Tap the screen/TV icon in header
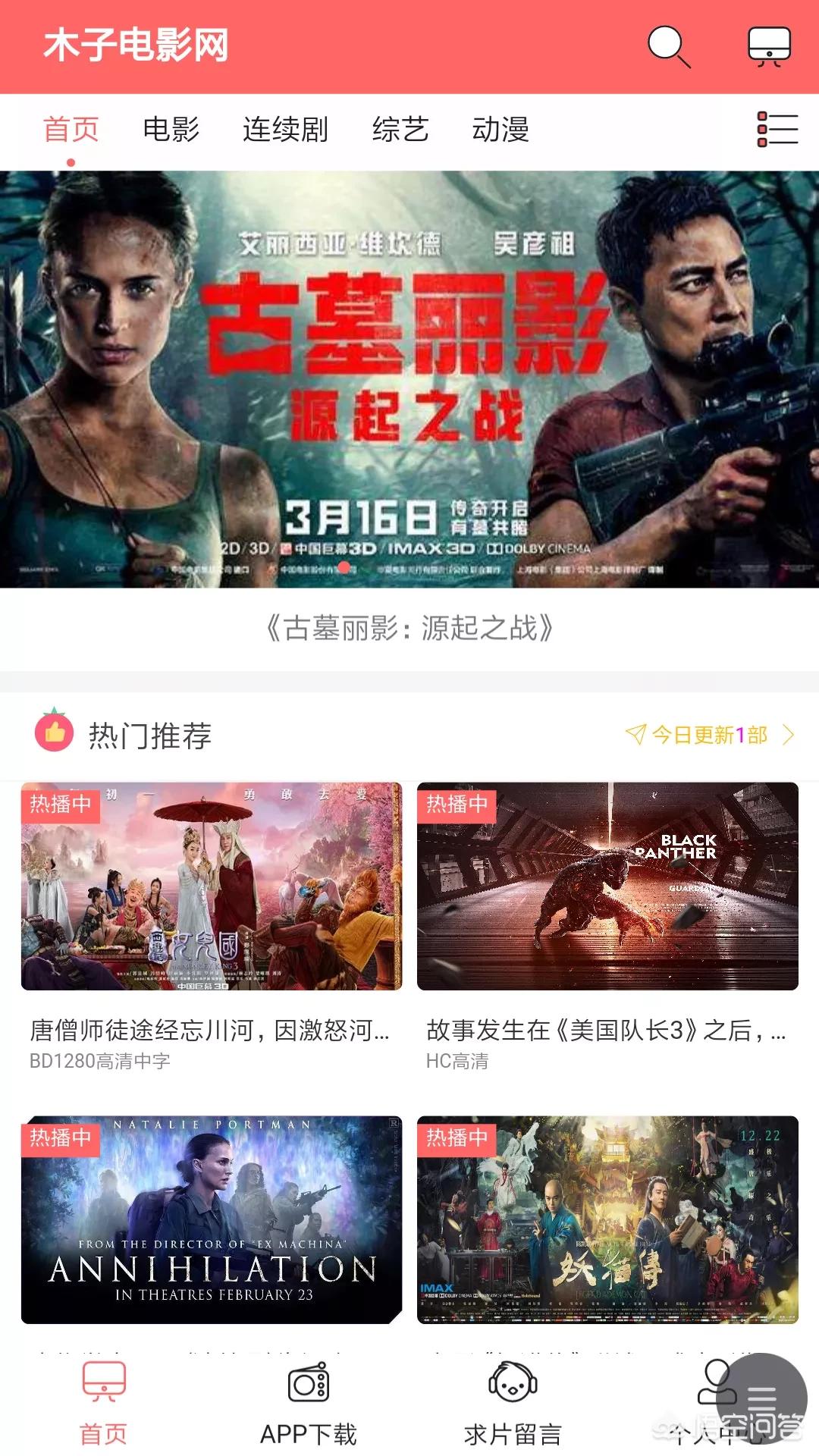The width and height of the screenshot is (819, 1456). pos(769,46)
